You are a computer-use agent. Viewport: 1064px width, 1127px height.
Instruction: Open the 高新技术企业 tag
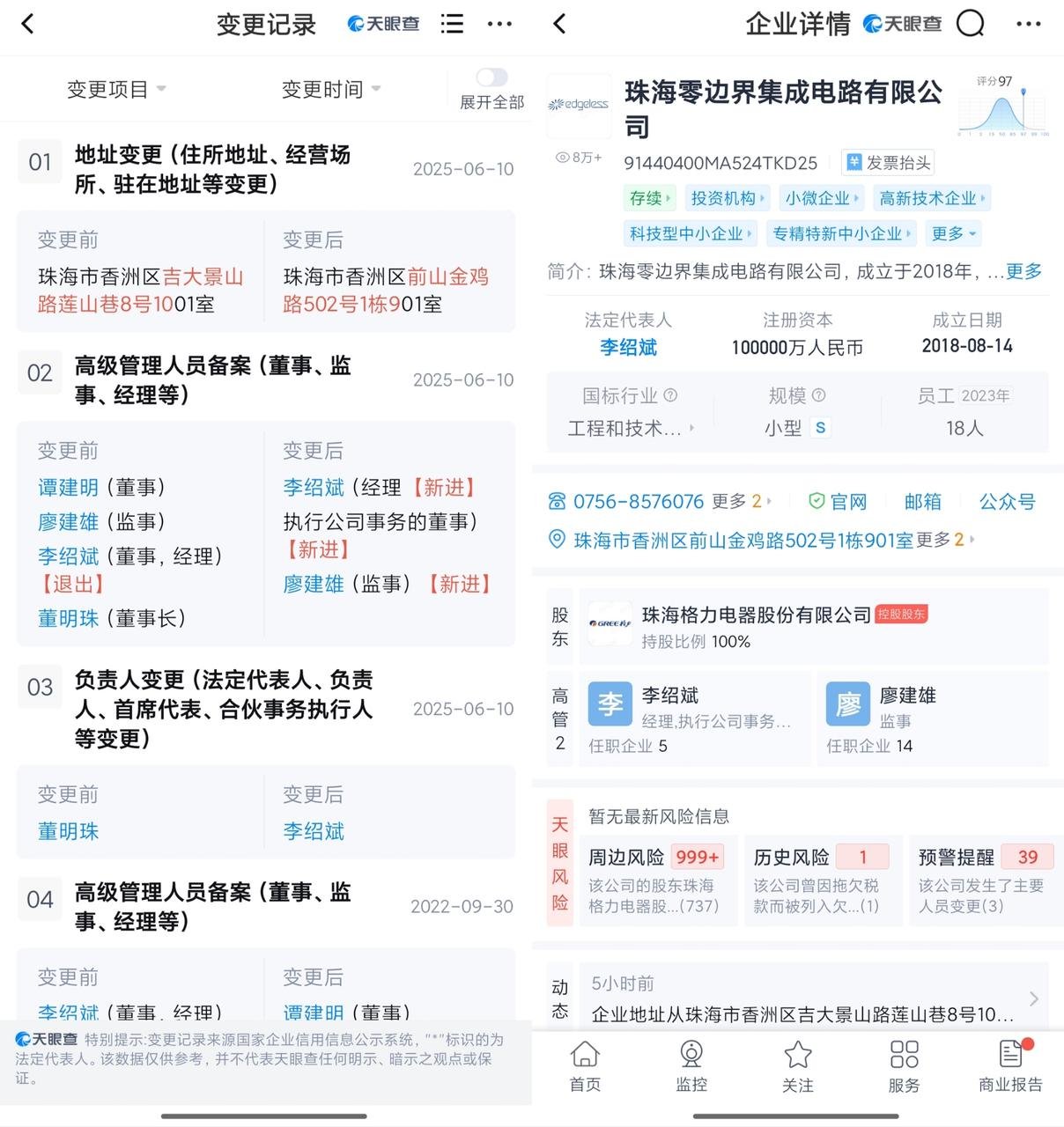tap(932, 198)
